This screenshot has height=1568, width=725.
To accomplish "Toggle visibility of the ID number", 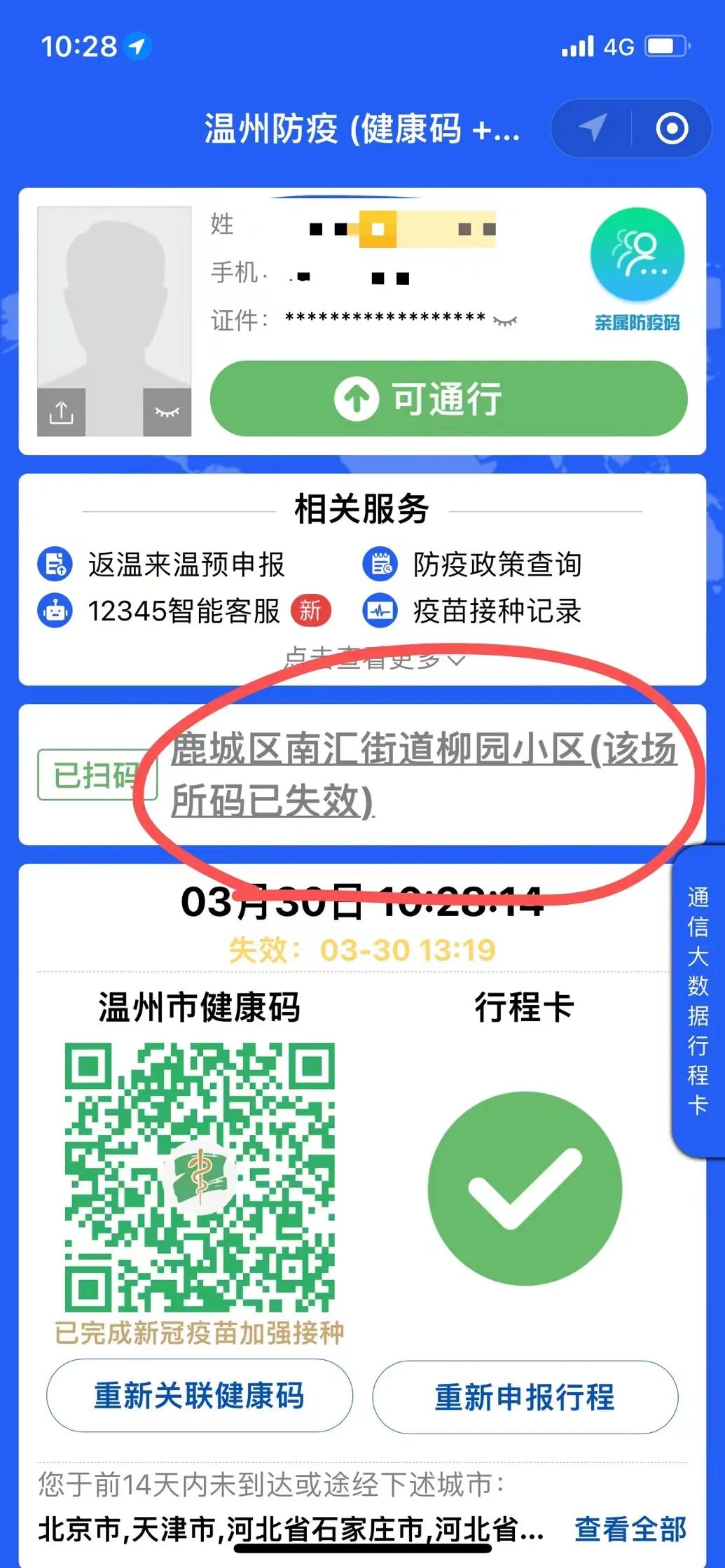I will pos(505,321).
